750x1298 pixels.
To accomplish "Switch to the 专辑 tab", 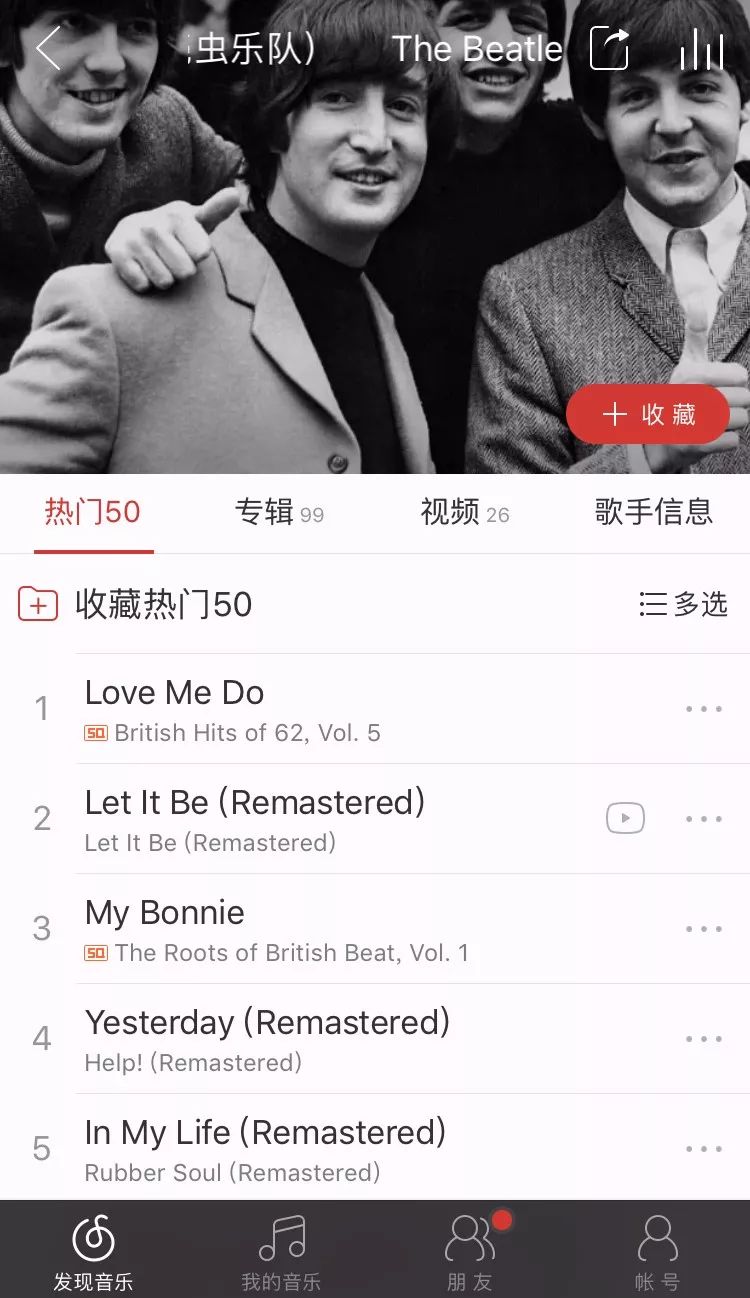I will pos(279,512).
